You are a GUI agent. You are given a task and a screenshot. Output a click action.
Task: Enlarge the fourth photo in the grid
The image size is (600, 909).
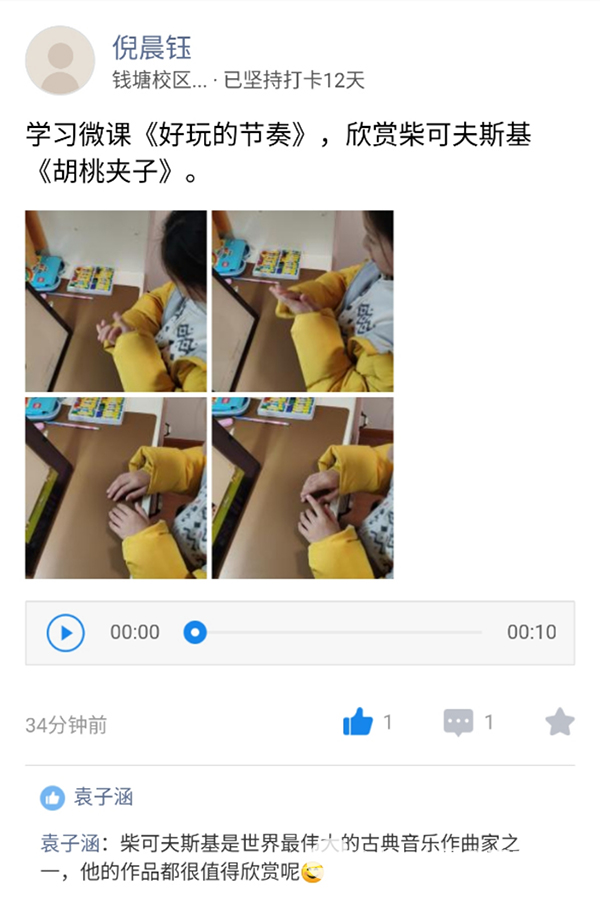point(302,487)
